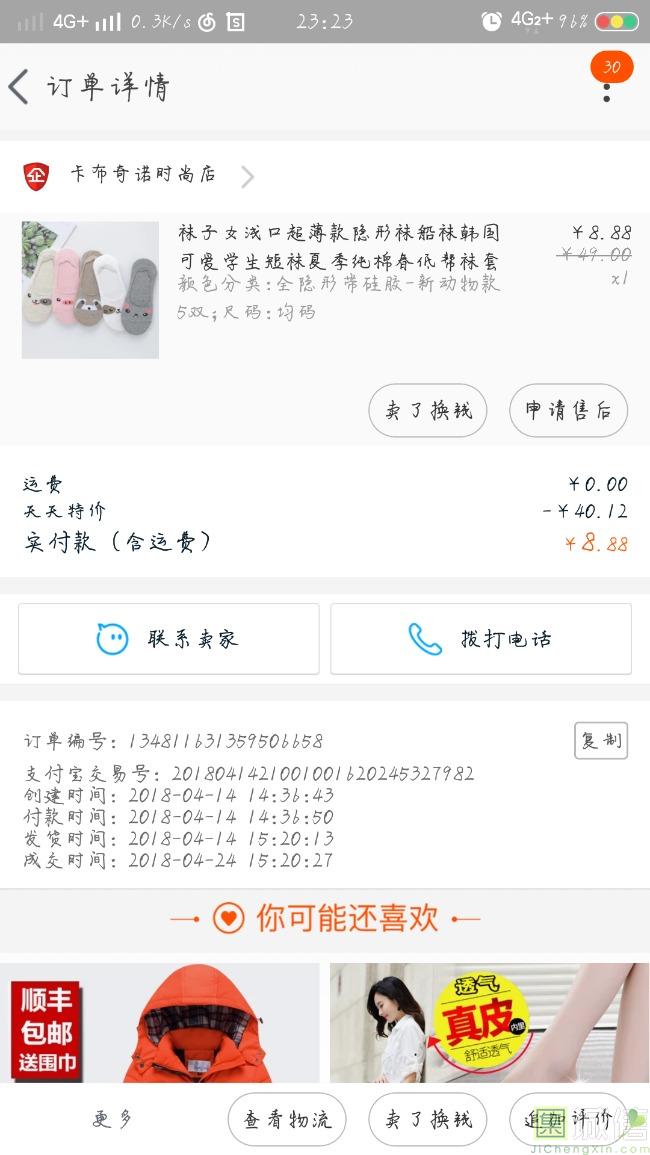Call the seller with 拨打电话
The height and width of the screenshot is (1155, 650).
(x=481, y=639)
